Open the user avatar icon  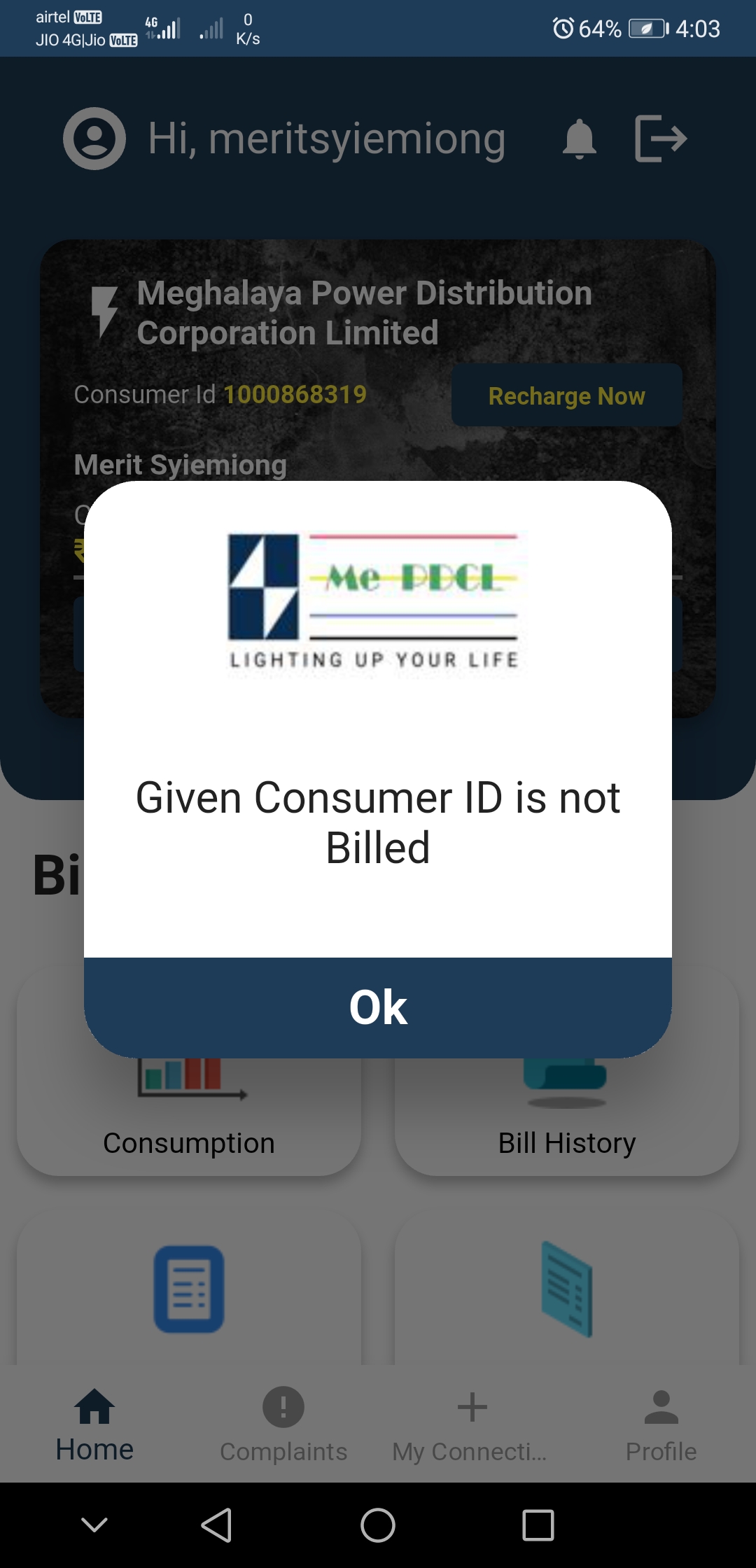point(94,139)
